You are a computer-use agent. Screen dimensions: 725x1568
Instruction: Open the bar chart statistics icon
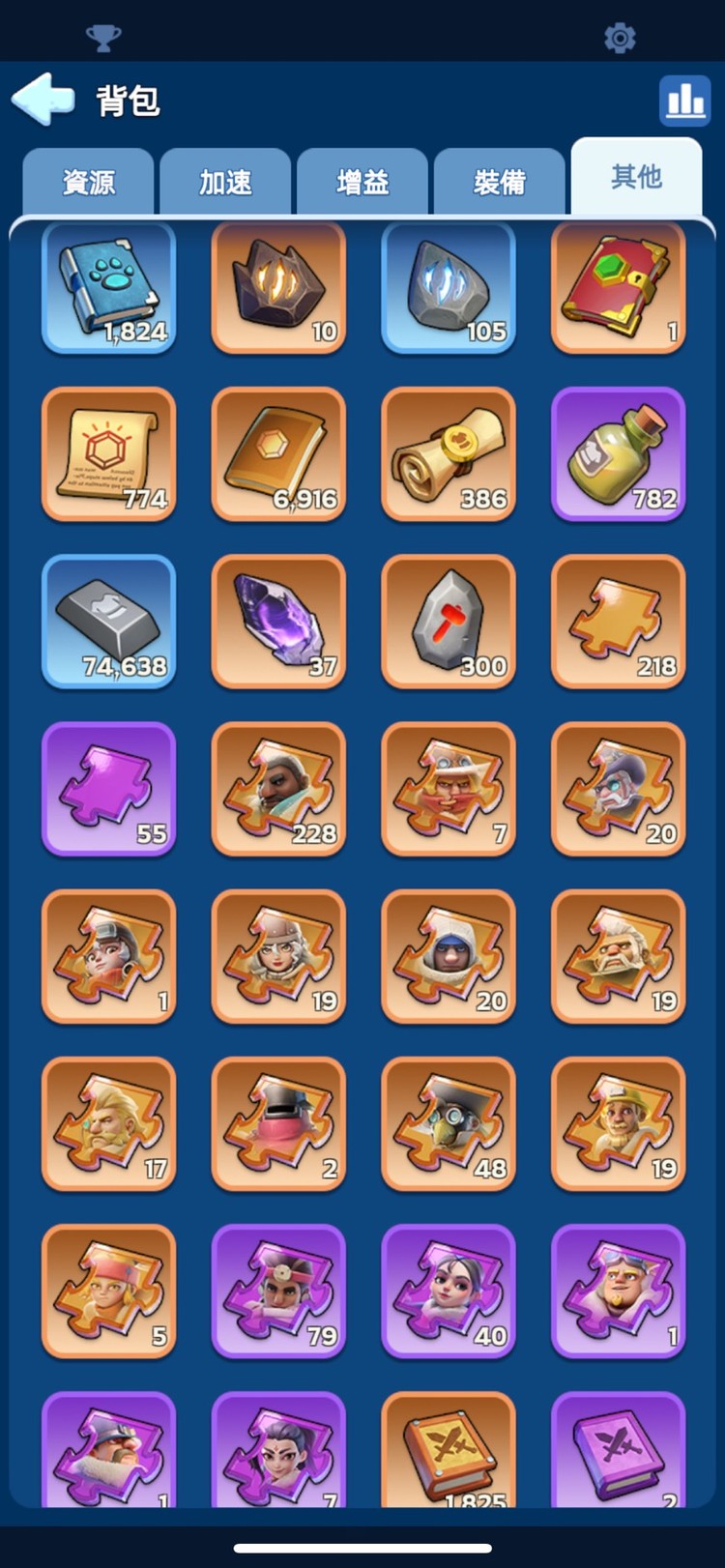point(684,101)
